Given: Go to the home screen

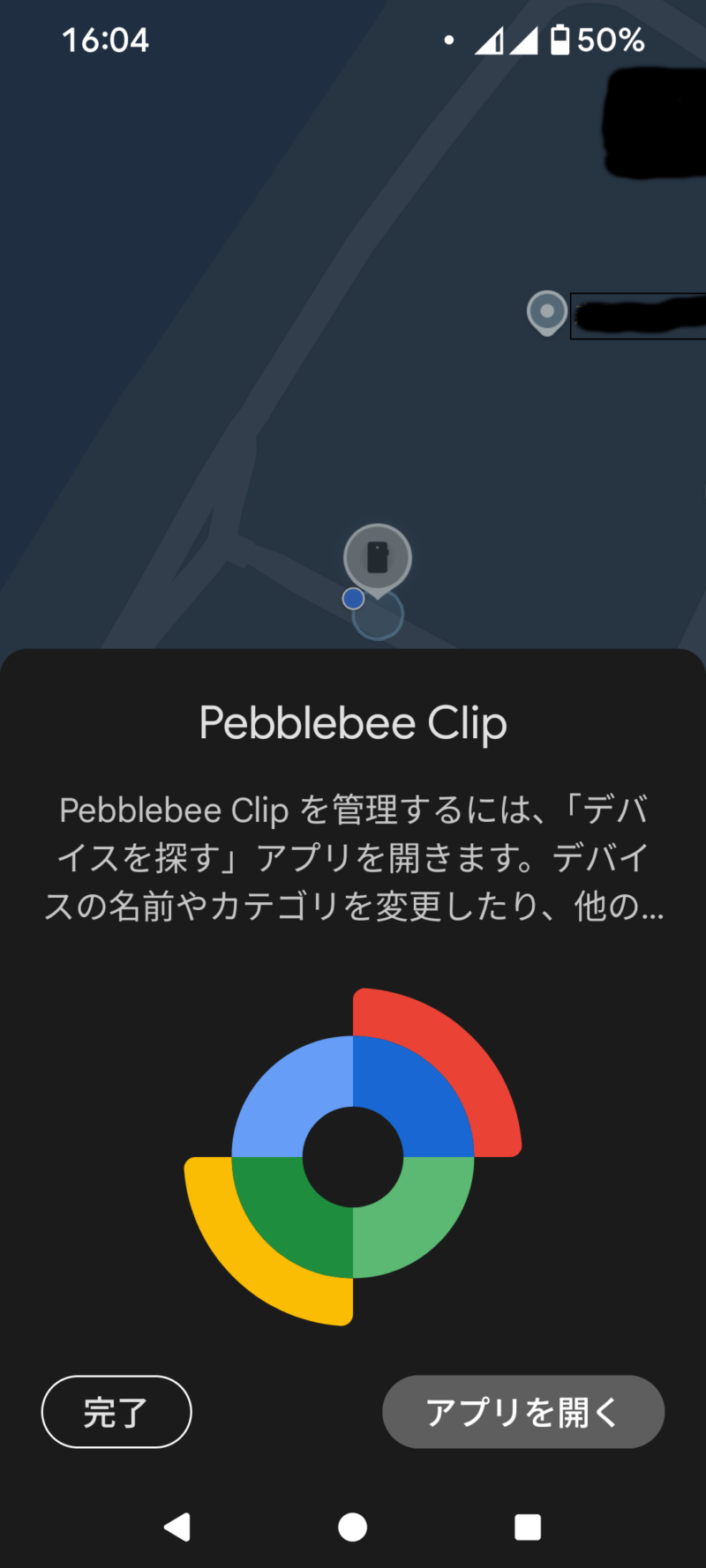Looking at the screenshot, I should click(x=353, y=1527).
